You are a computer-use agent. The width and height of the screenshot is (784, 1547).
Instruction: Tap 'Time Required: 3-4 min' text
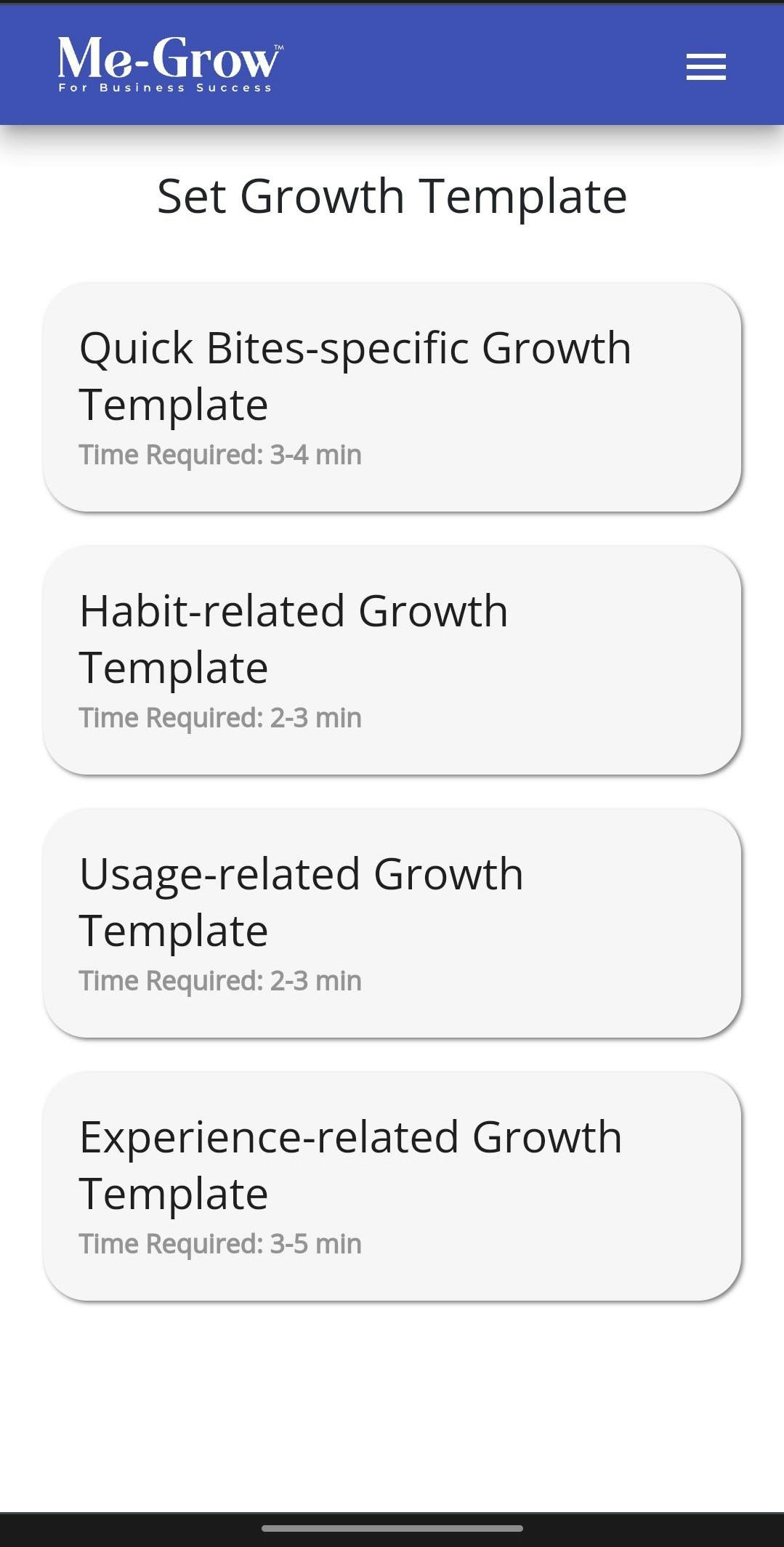point(220,453)
